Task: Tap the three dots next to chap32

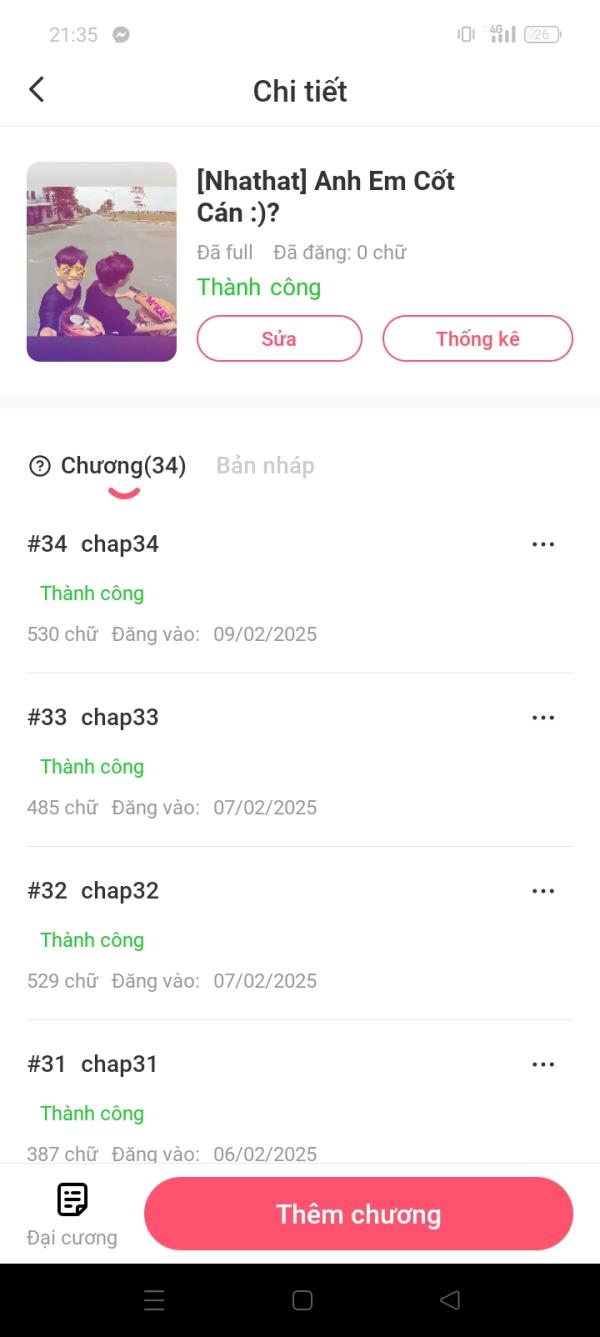Action: point(543,890)
